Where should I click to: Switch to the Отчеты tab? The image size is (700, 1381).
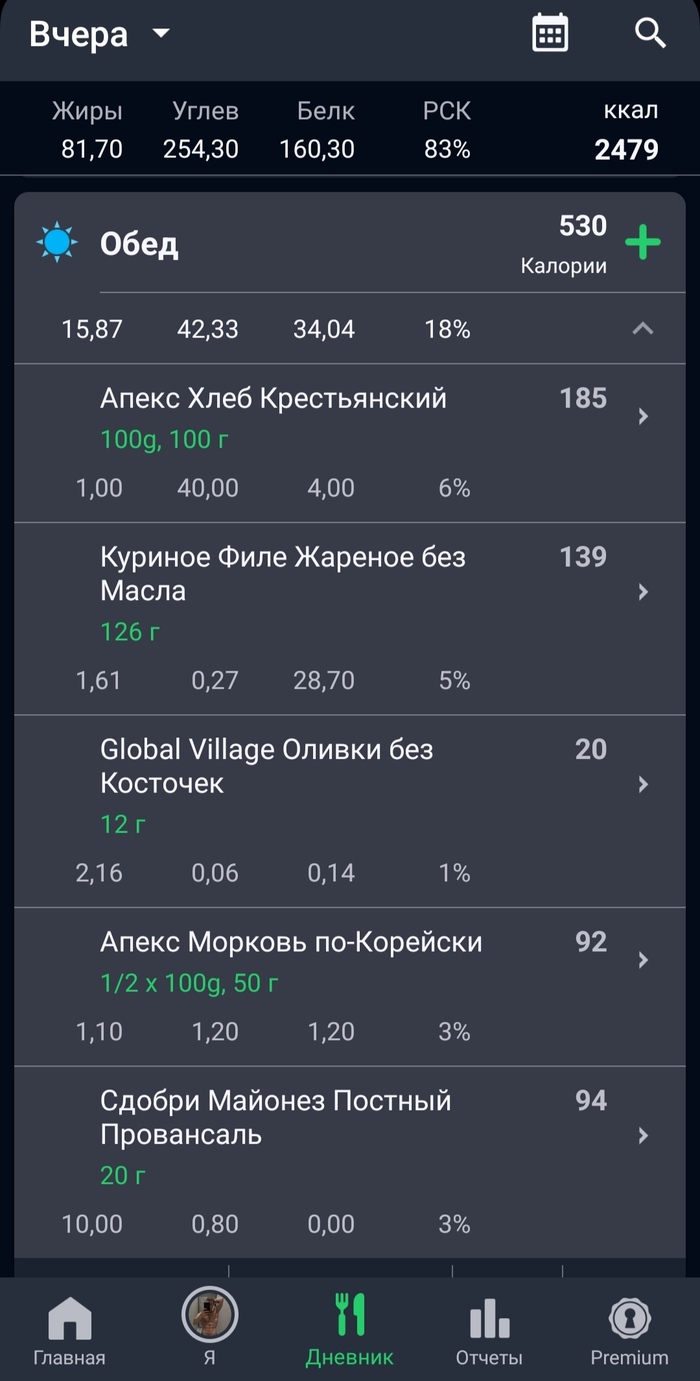[x=489, y=1330]
